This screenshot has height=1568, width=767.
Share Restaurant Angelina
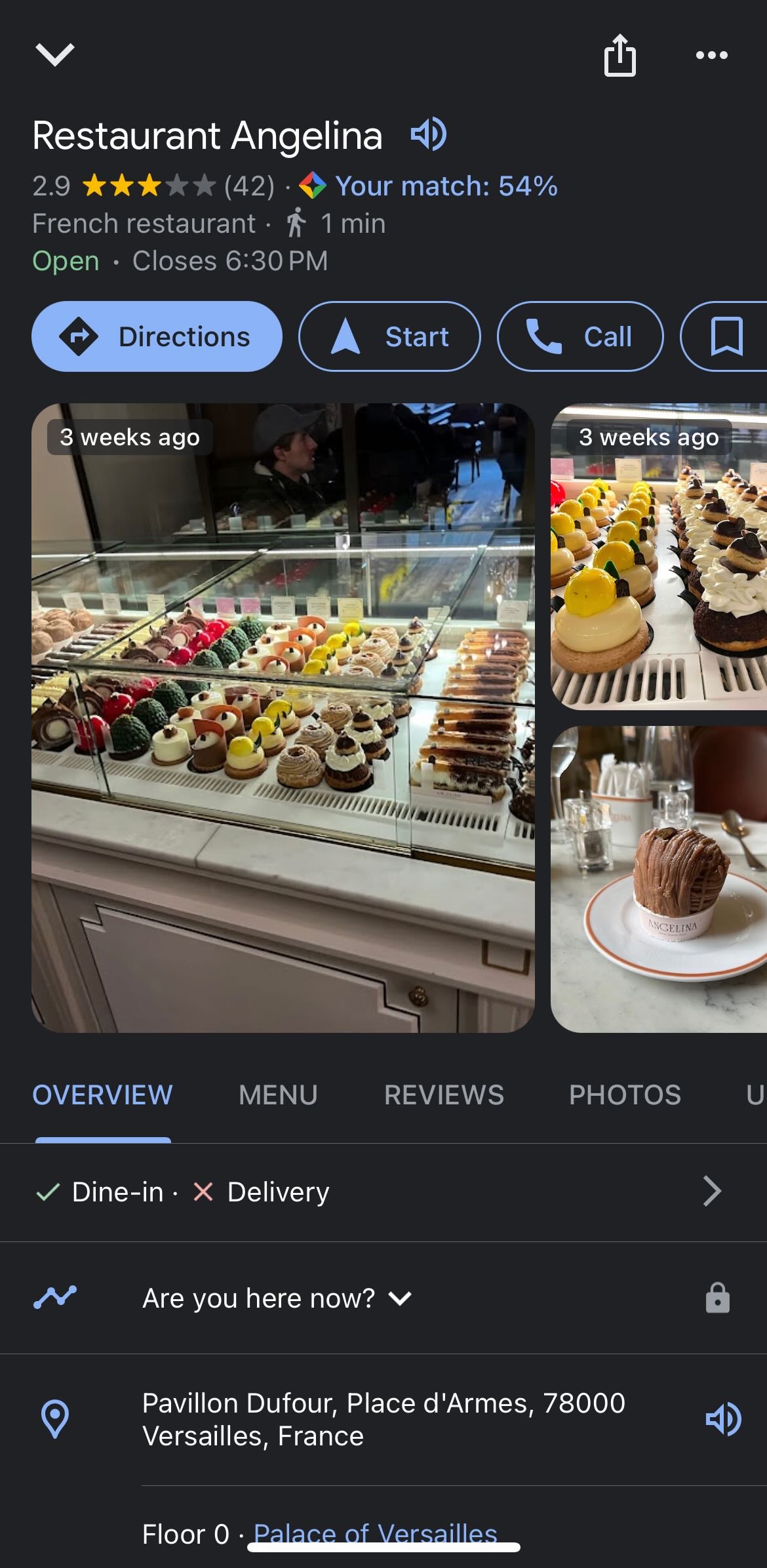[x=619, y=56]
